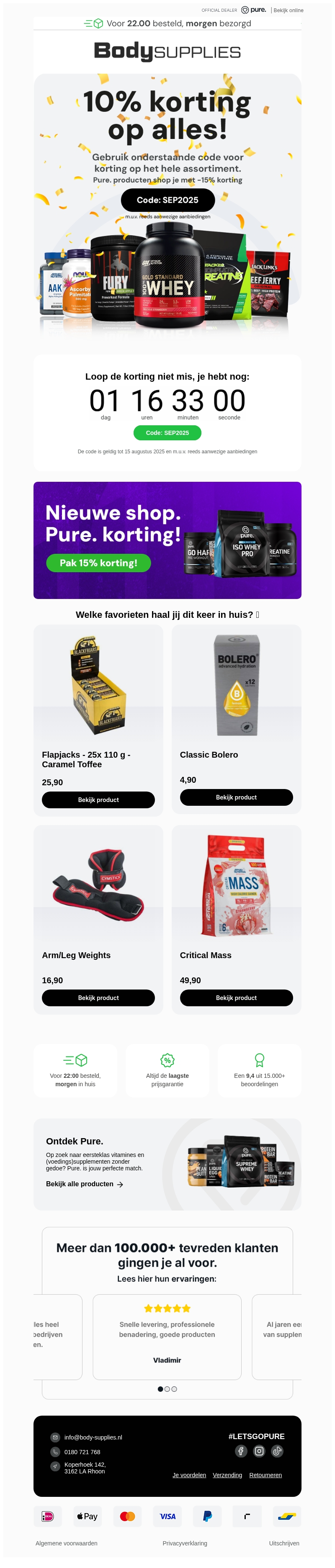Tap the black Code: SEP2025 button
The height and width of the screenshot is (1568, 335).
[x=167, y=200]
